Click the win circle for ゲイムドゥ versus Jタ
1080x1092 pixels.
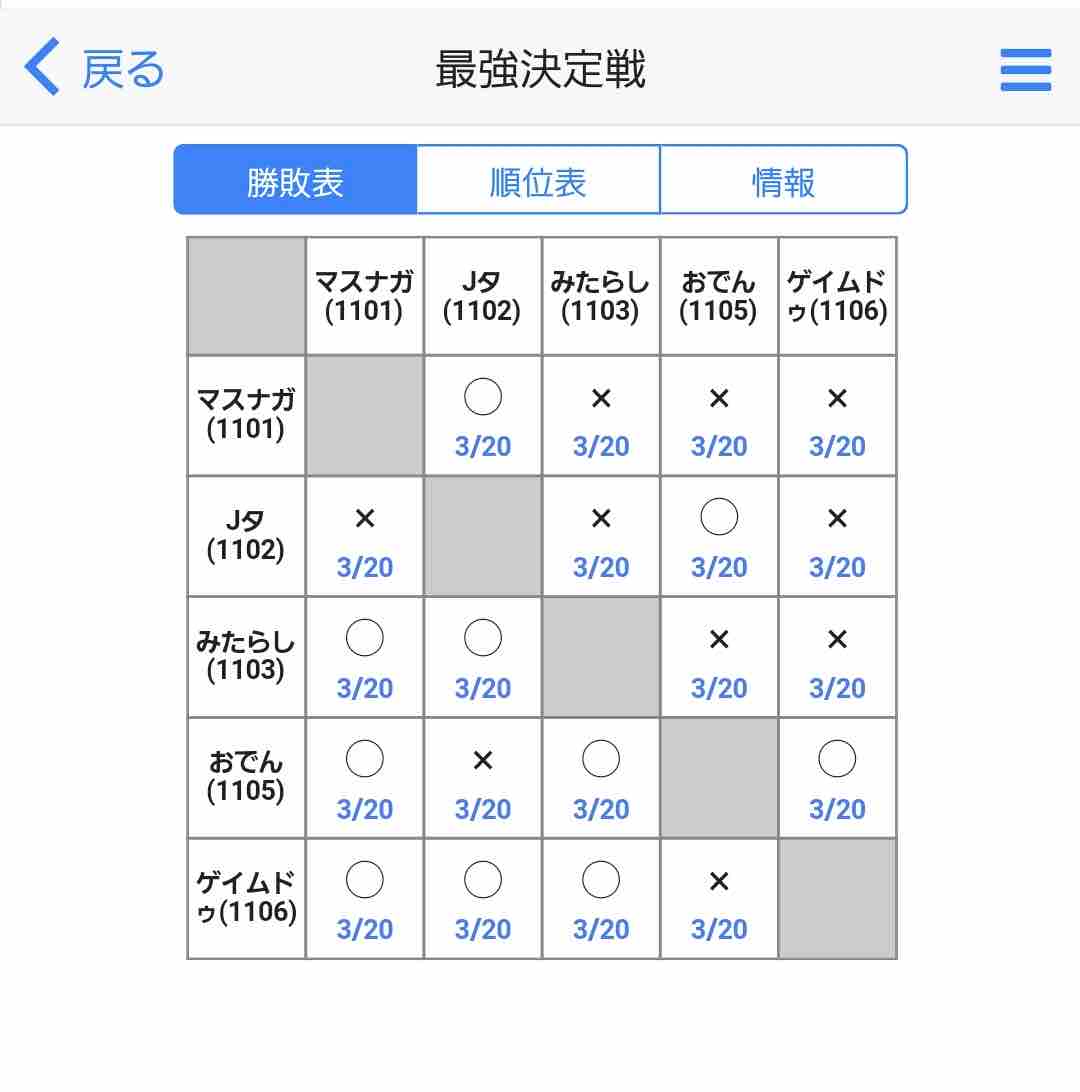482,880
